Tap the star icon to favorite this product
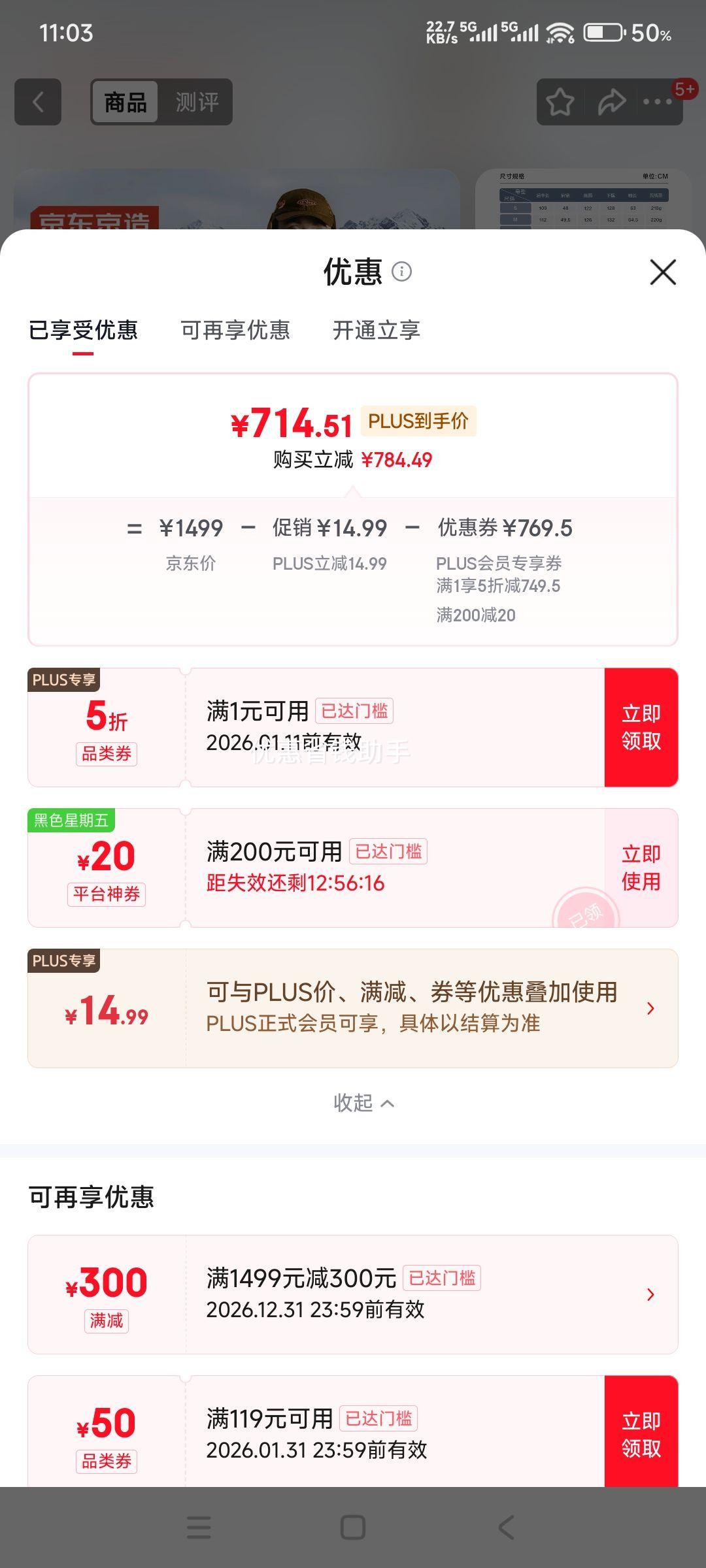This screenshot has width=706, height=1568. [561, 101]
